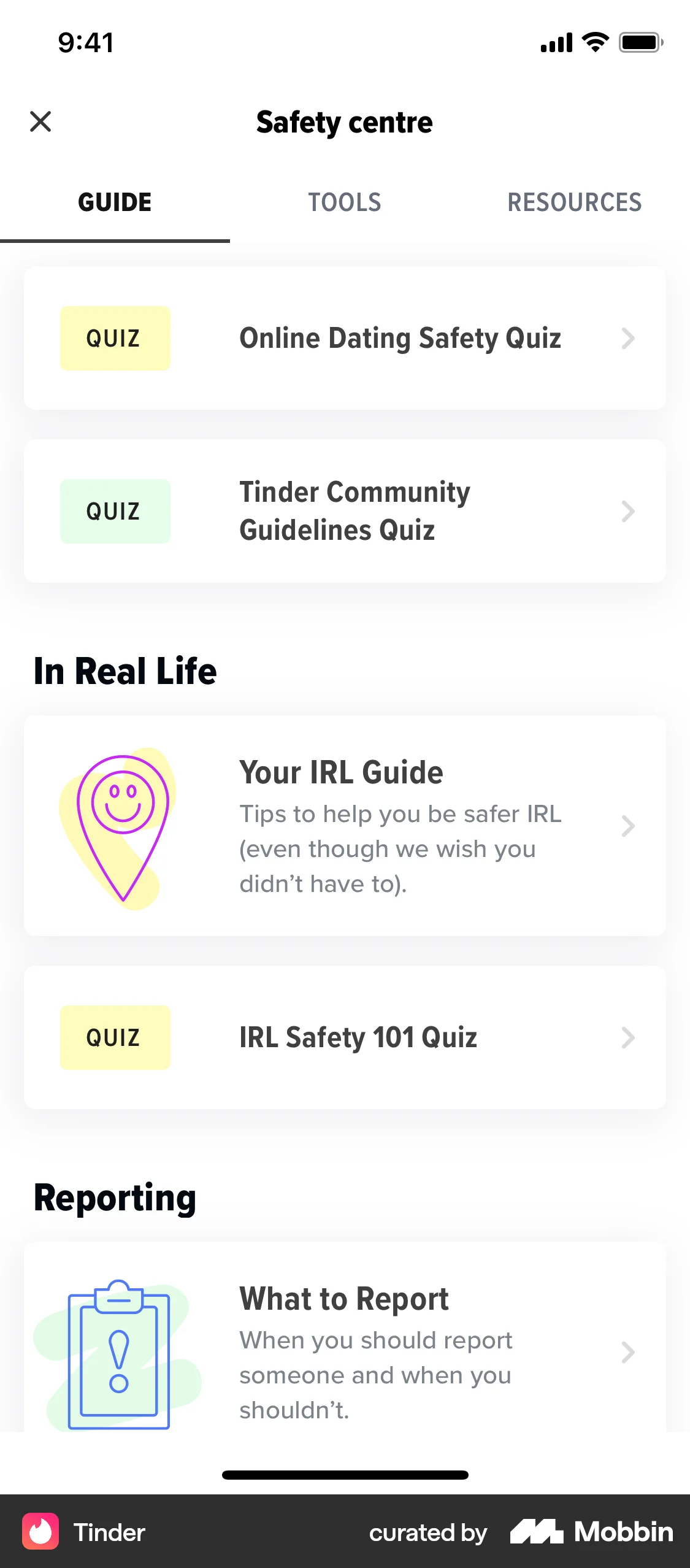Click the yellow QUIZ badge on IRL Safety 101
The image size is (690, 1568).
[115, 1037]
